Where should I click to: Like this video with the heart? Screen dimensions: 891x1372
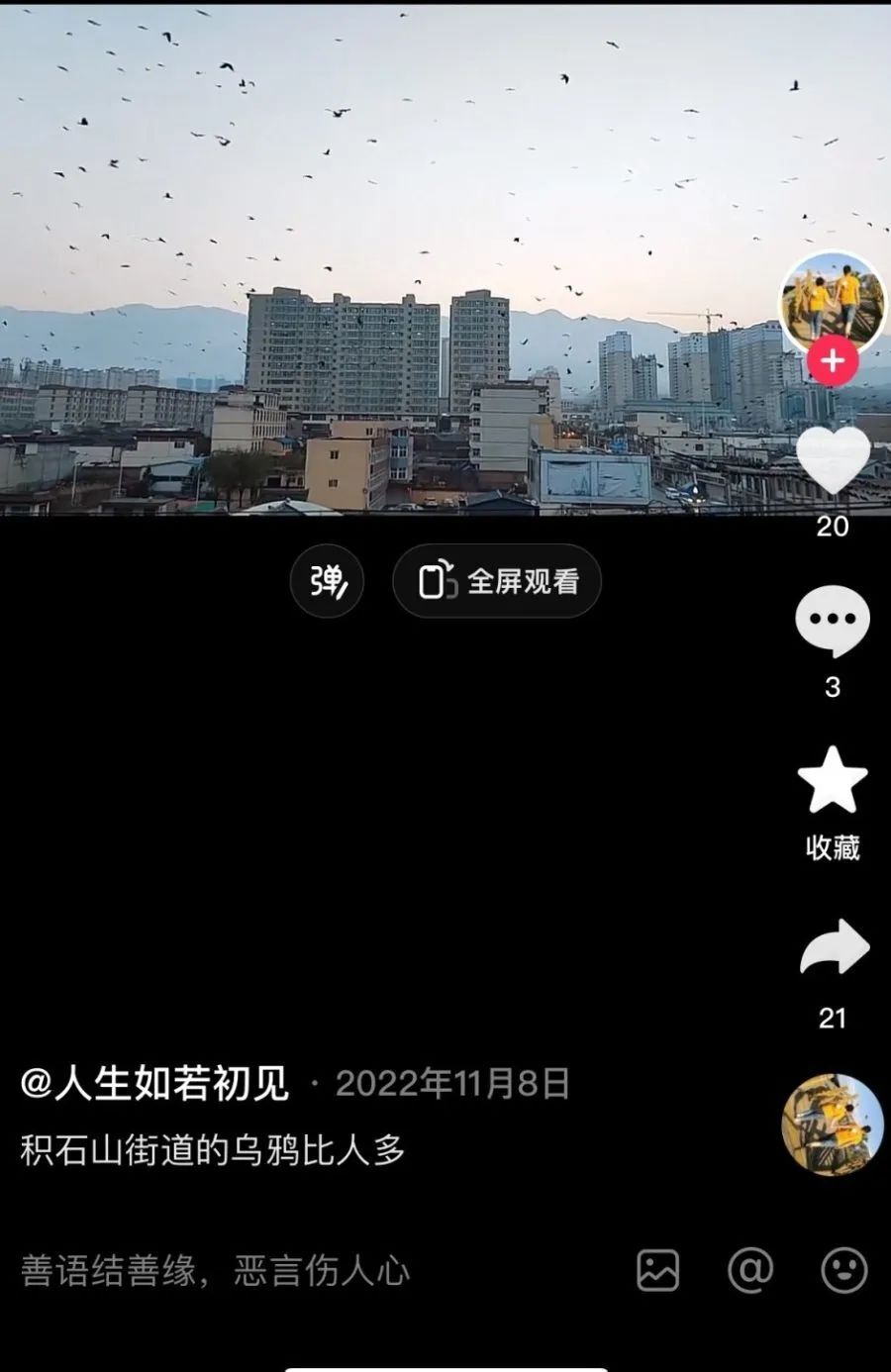[833, 460]
